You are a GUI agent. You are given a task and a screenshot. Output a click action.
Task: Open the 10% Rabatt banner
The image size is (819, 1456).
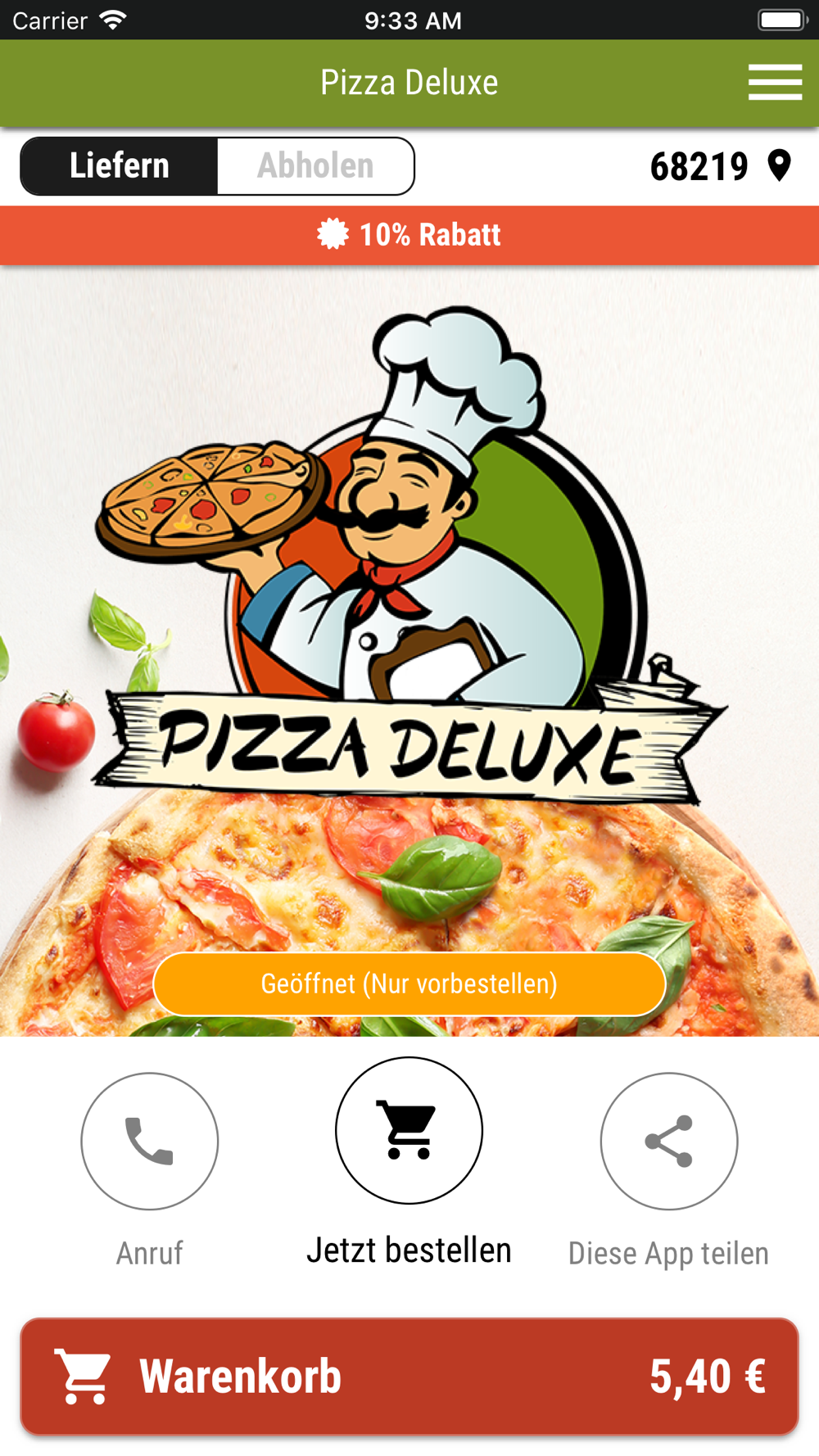click(409, 235)
